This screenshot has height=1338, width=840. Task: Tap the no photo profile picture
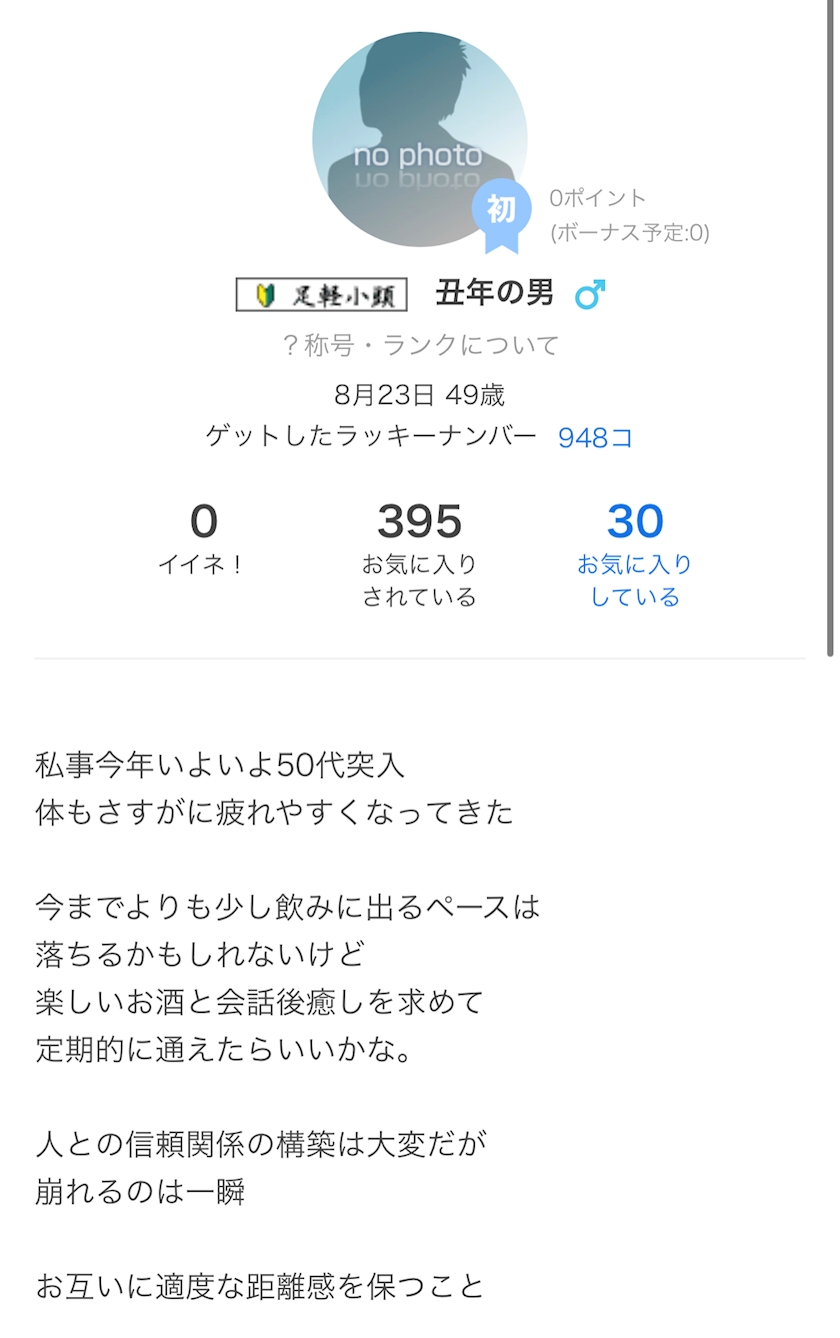tap(420, 139)
